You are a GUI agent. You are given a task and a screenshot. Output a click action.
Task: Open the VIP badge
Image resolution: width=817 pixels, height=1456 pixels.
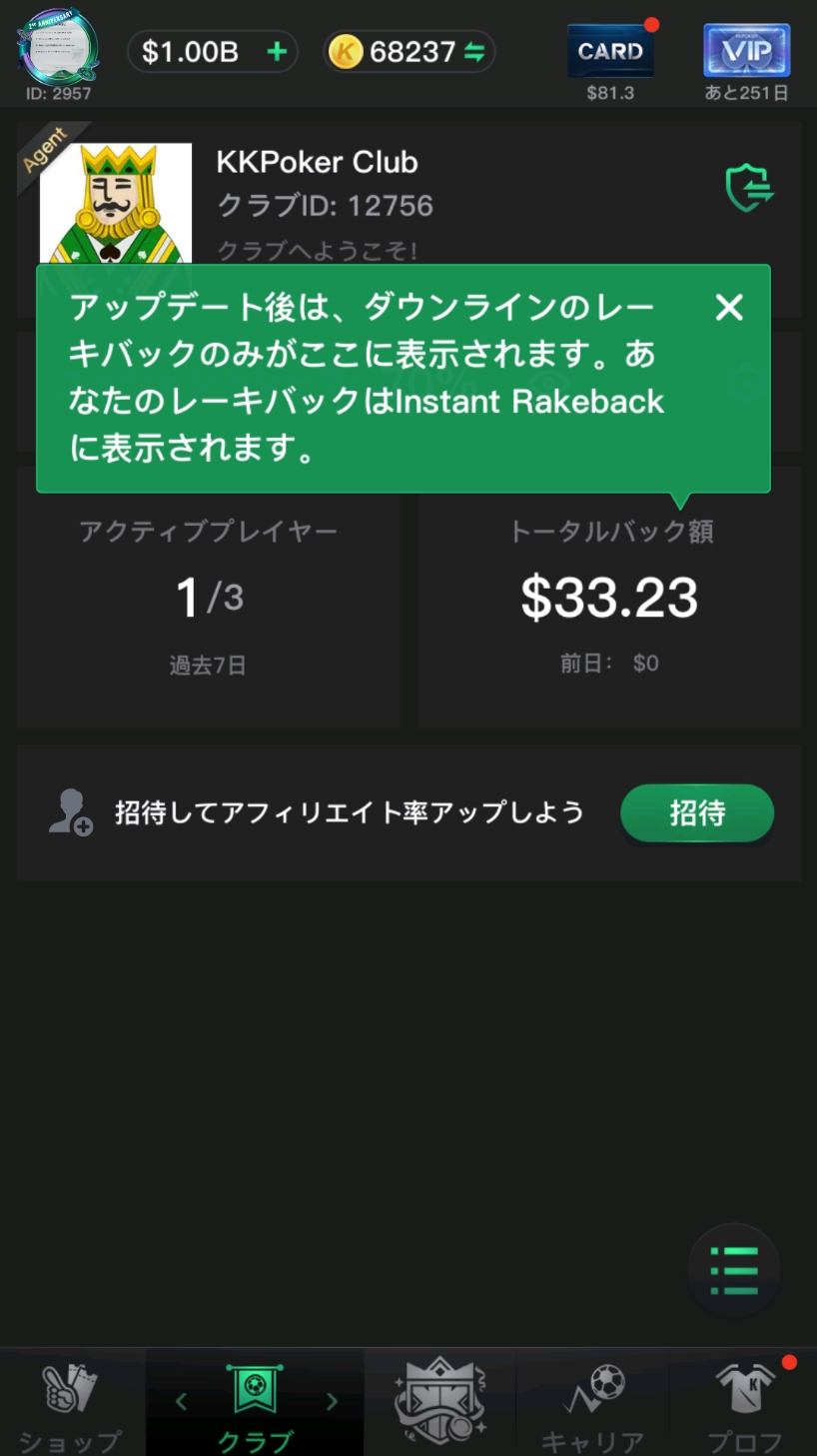tap(747, 51)
